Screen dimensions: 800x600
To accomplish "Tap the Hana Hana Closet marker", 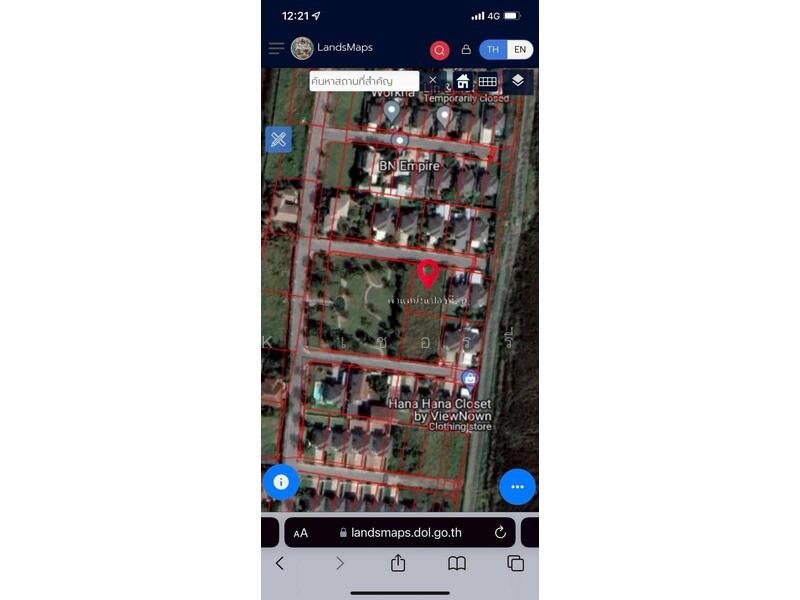I will point(469,379).
